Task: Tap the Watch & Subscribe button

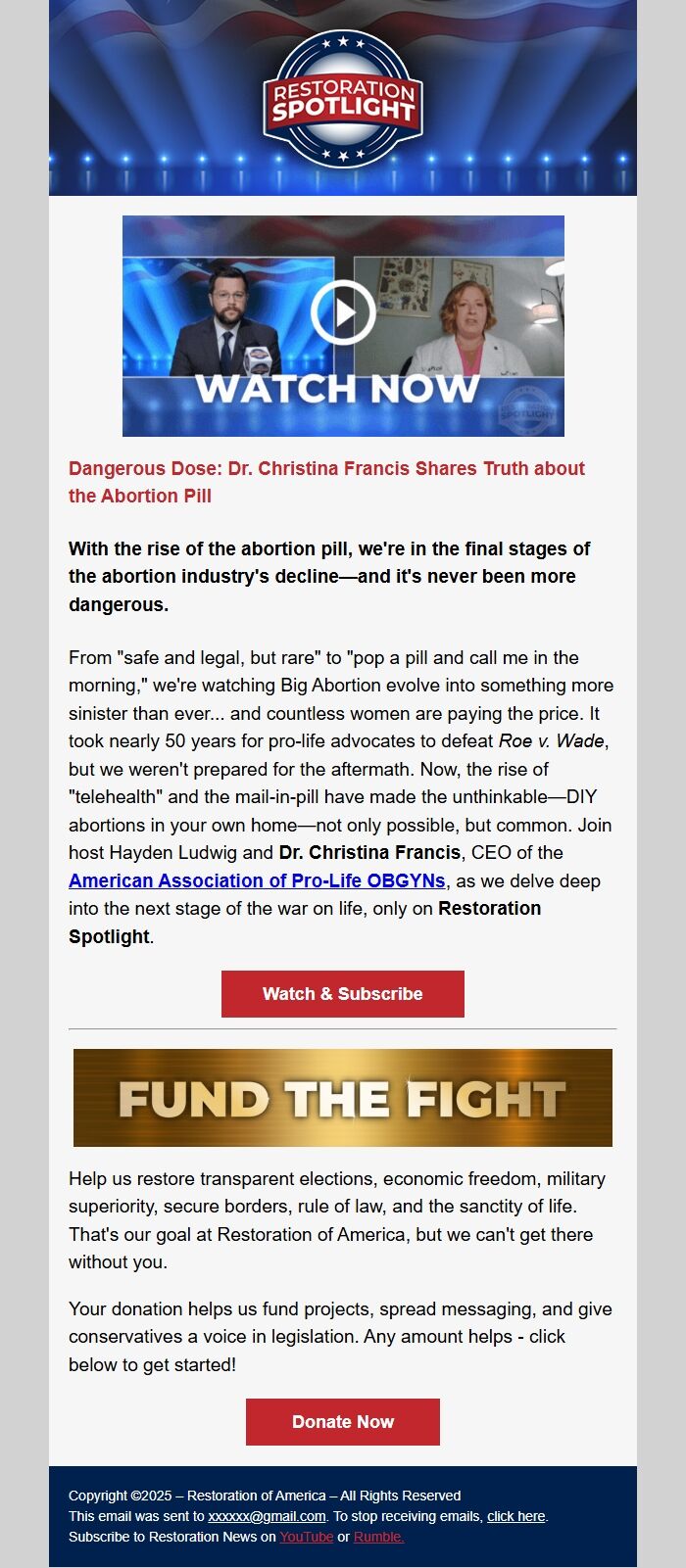Action: [x=343, y=994]
